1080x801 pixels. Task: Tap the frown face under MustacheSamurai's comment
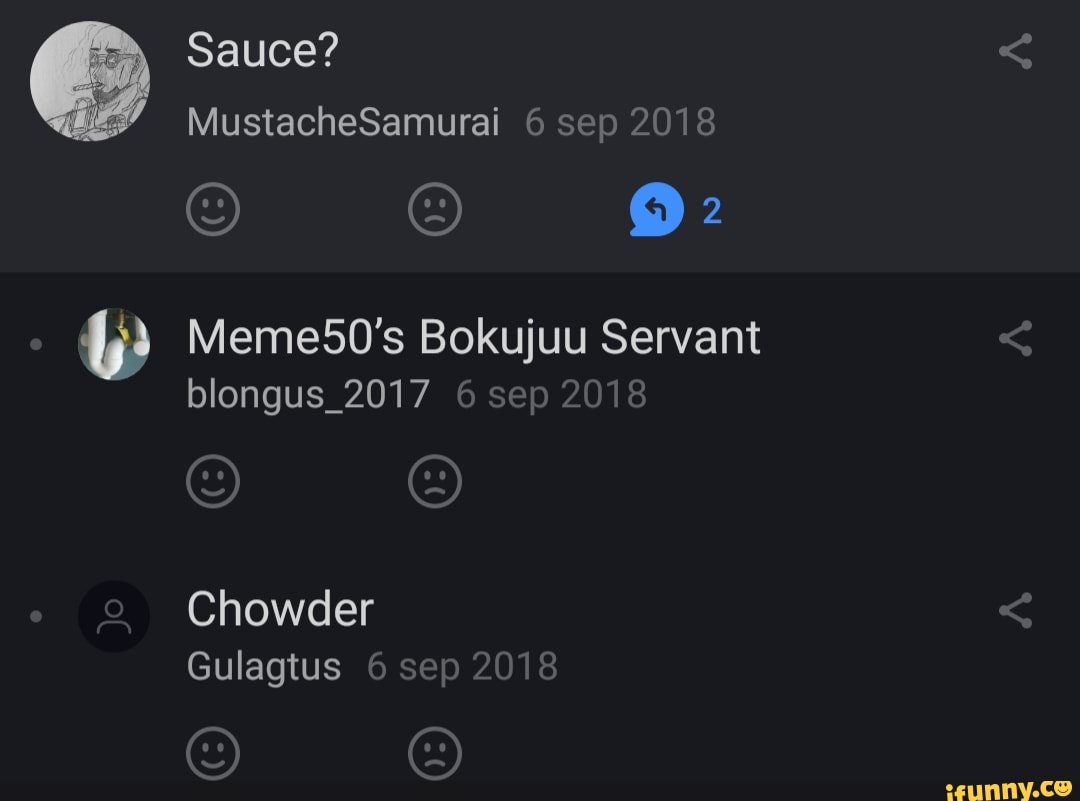click(x=435, y=211)
